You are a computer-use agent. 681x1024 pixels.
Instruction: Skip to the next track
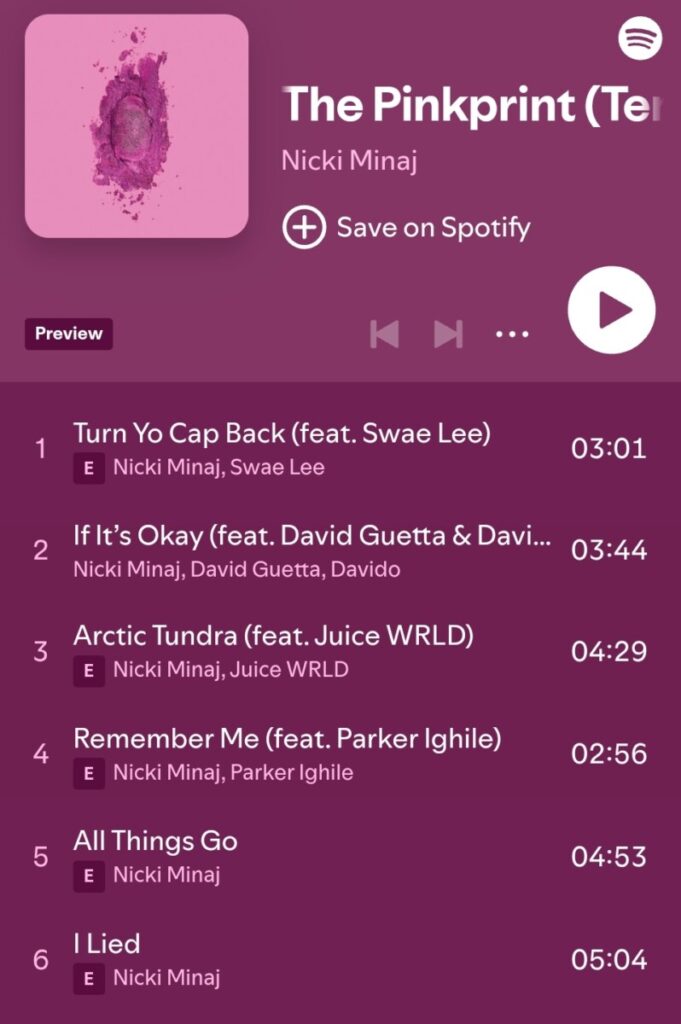448,334
